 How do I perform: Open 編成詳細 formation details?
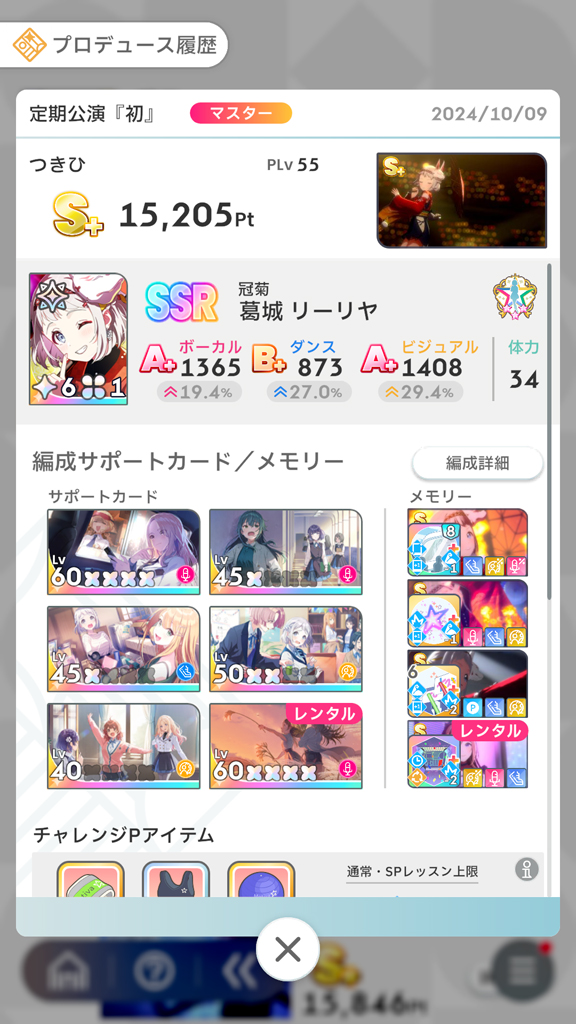point(477,463)
